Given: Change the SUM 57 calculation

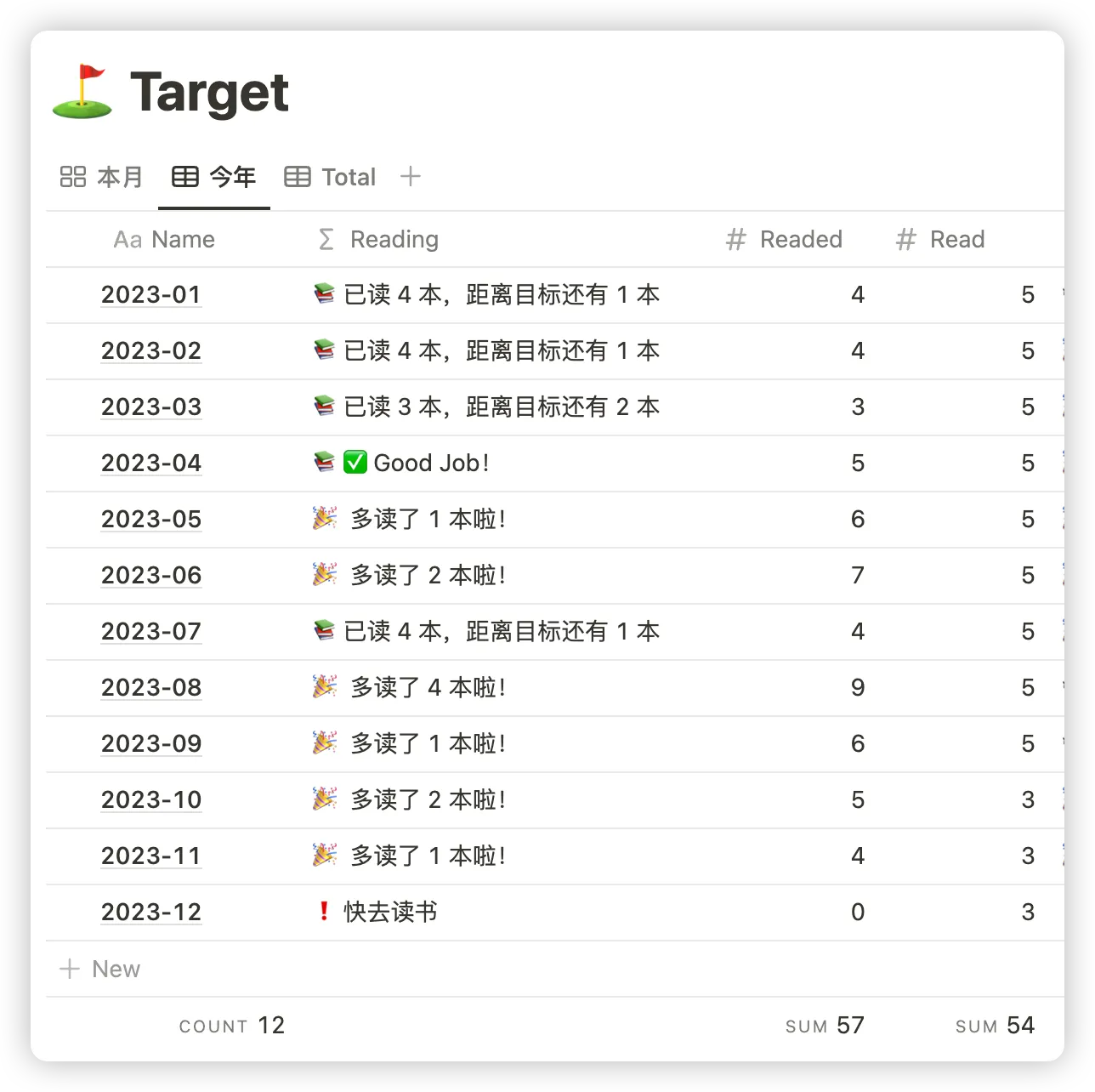Looking at the screenshot, I should point(825,1026).
